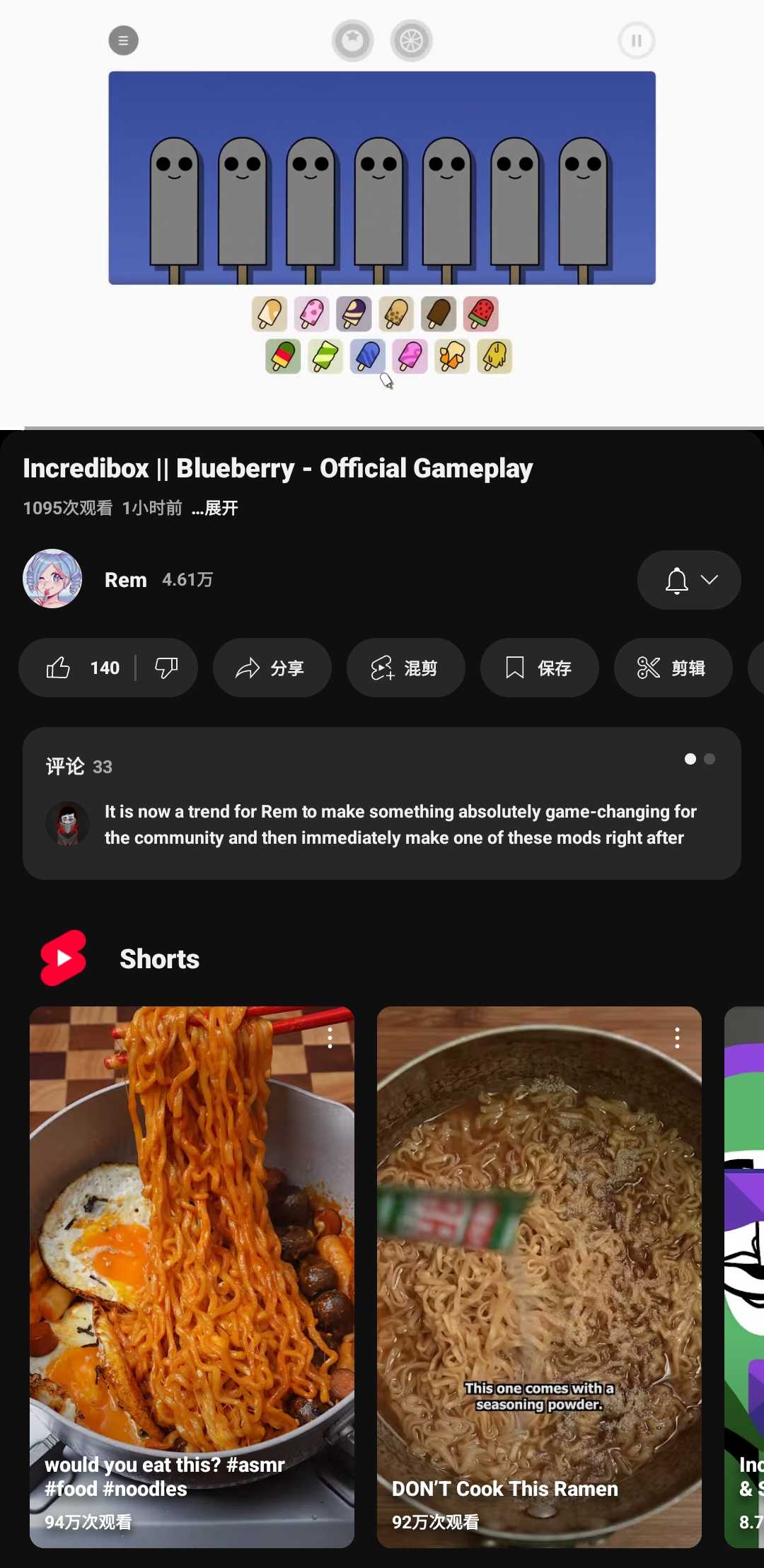764x1568 pixels.
Task: Open options menu on 'DON'T Cook This Ramen'
Action: pos(677,1038)
